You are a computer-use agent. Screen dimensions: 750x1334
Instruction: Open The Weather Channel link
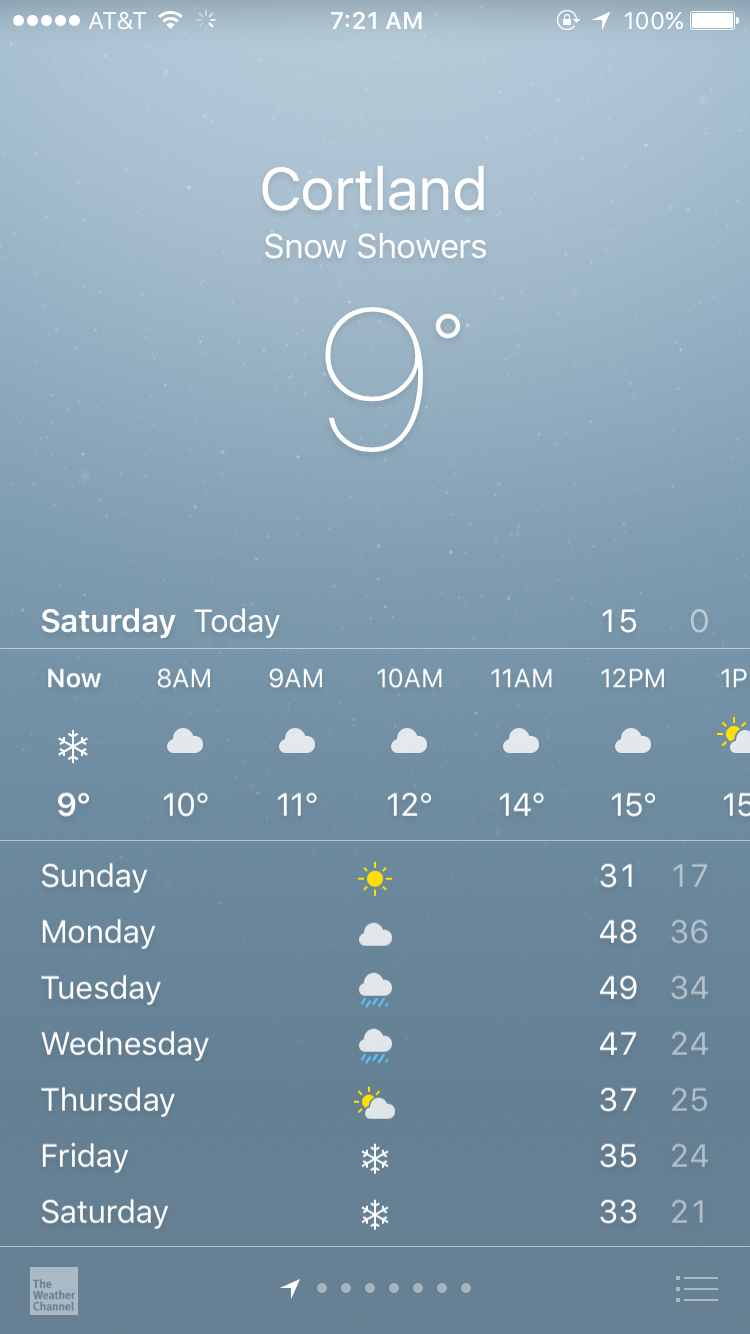54,1290
